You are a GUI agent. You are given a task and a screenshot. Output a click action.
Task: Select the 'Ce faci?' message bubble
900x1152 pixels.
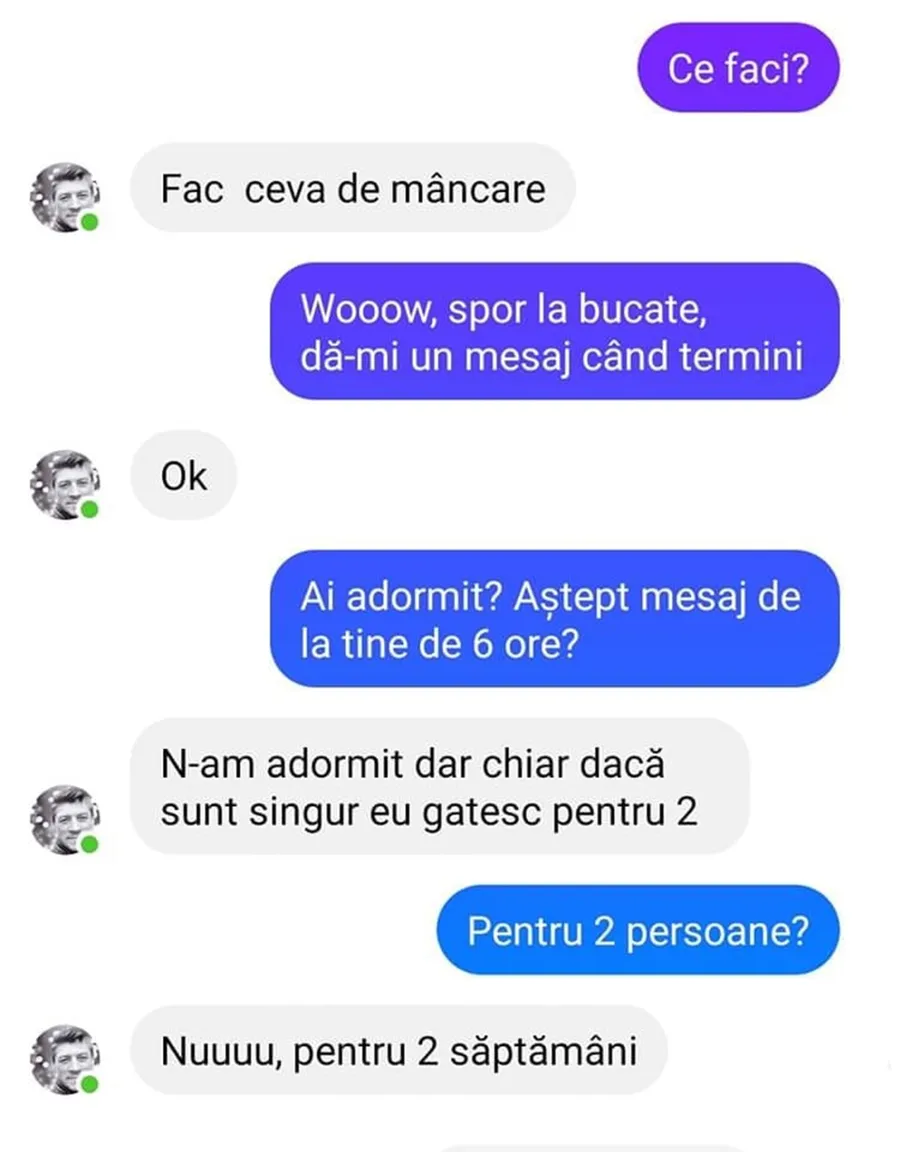(x=737, y=68)
